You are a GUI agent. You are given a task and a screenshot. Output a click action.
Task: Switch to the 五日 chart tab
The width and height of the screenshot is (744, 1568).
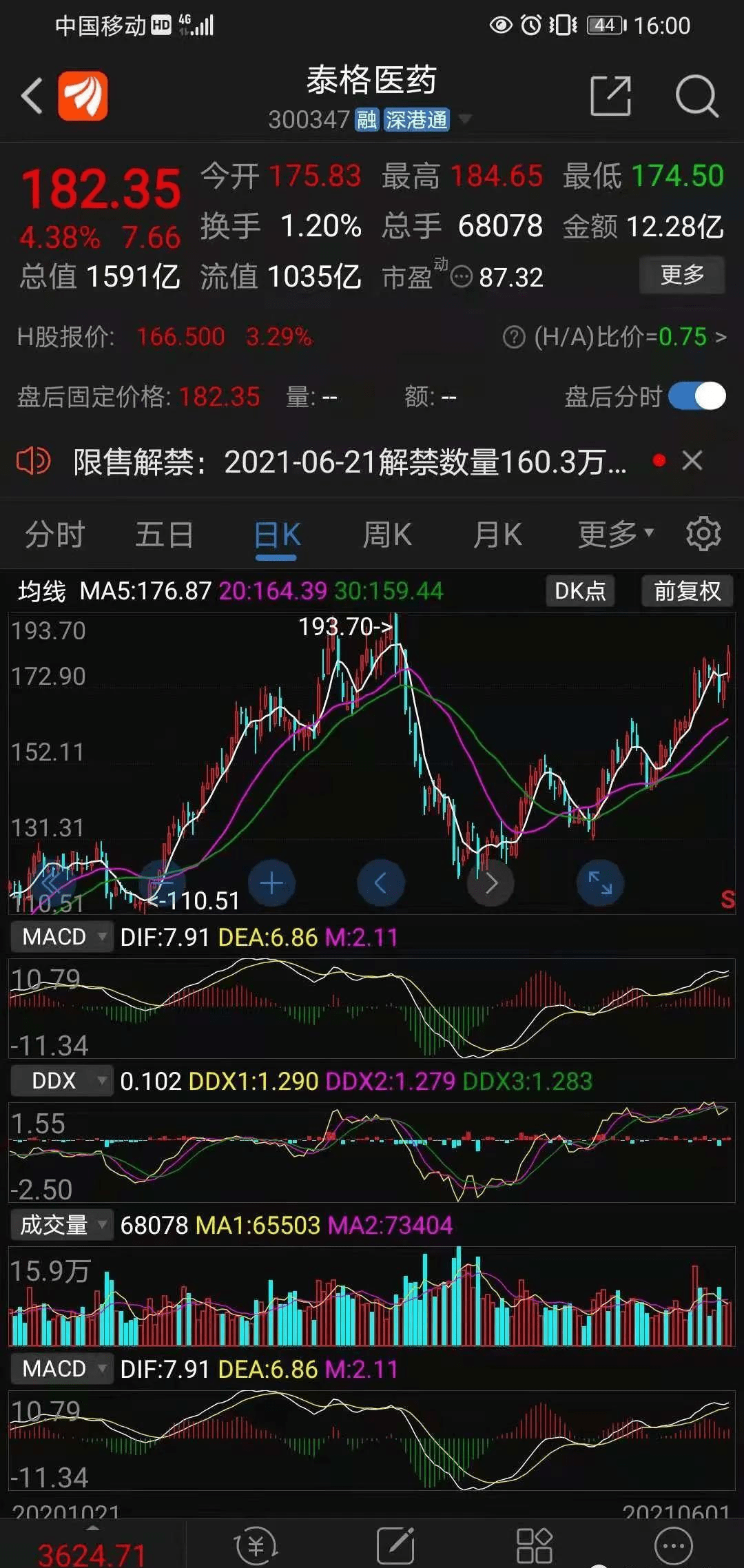164,535
